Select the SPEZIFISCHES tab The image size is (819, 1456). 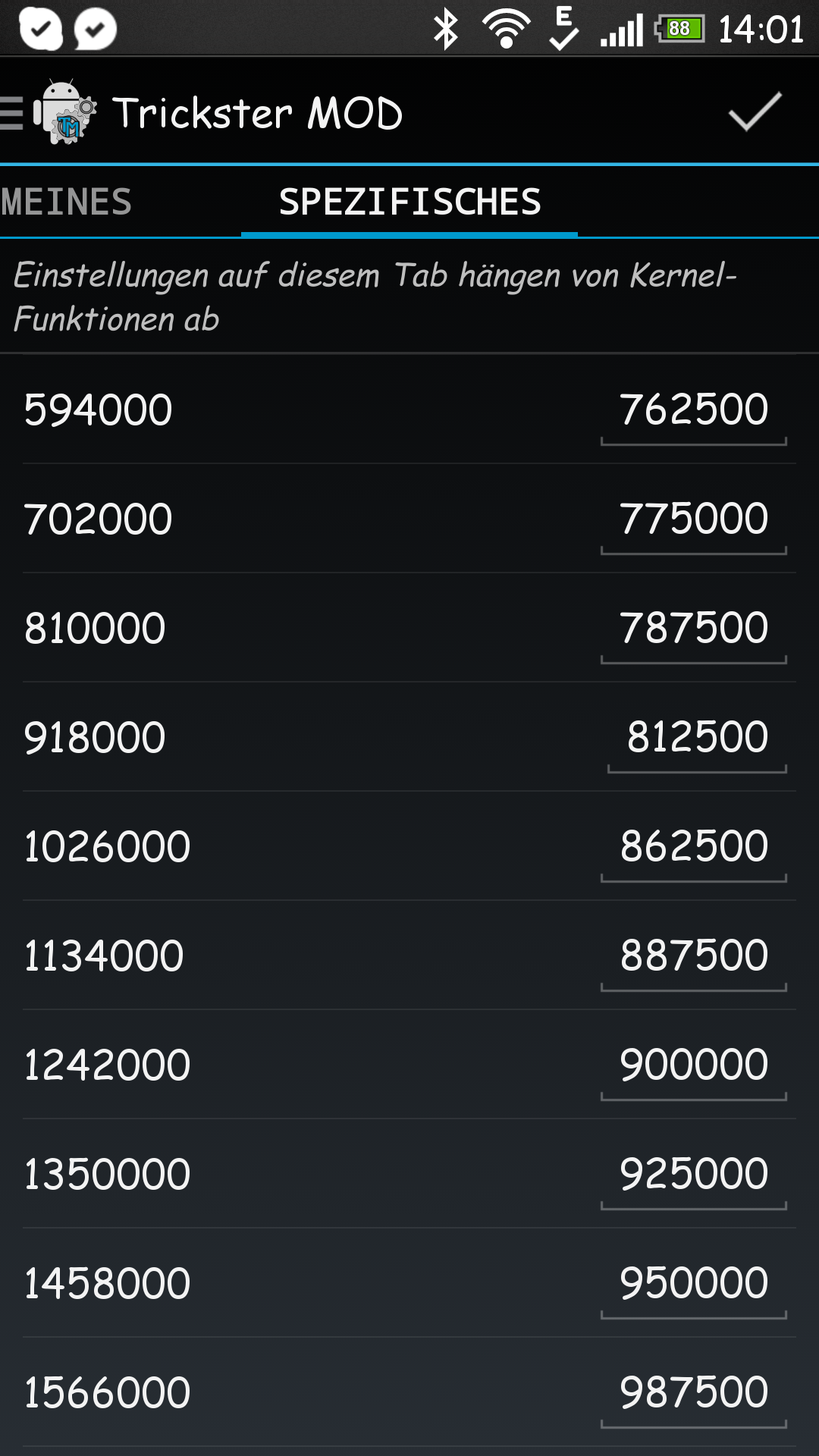409,202
